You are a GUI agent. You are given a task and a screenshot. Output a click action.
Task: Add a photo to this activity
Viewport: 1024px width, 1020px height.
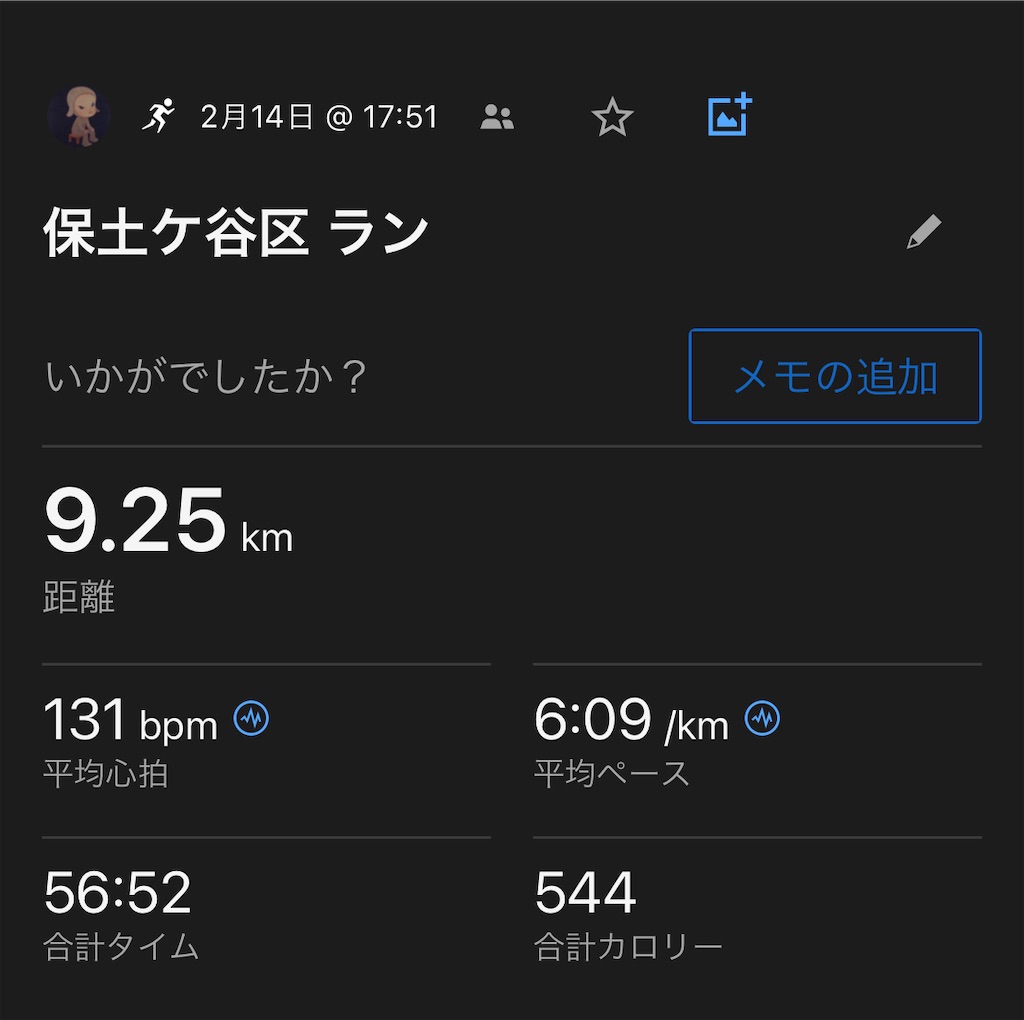[x=729, y=116]
